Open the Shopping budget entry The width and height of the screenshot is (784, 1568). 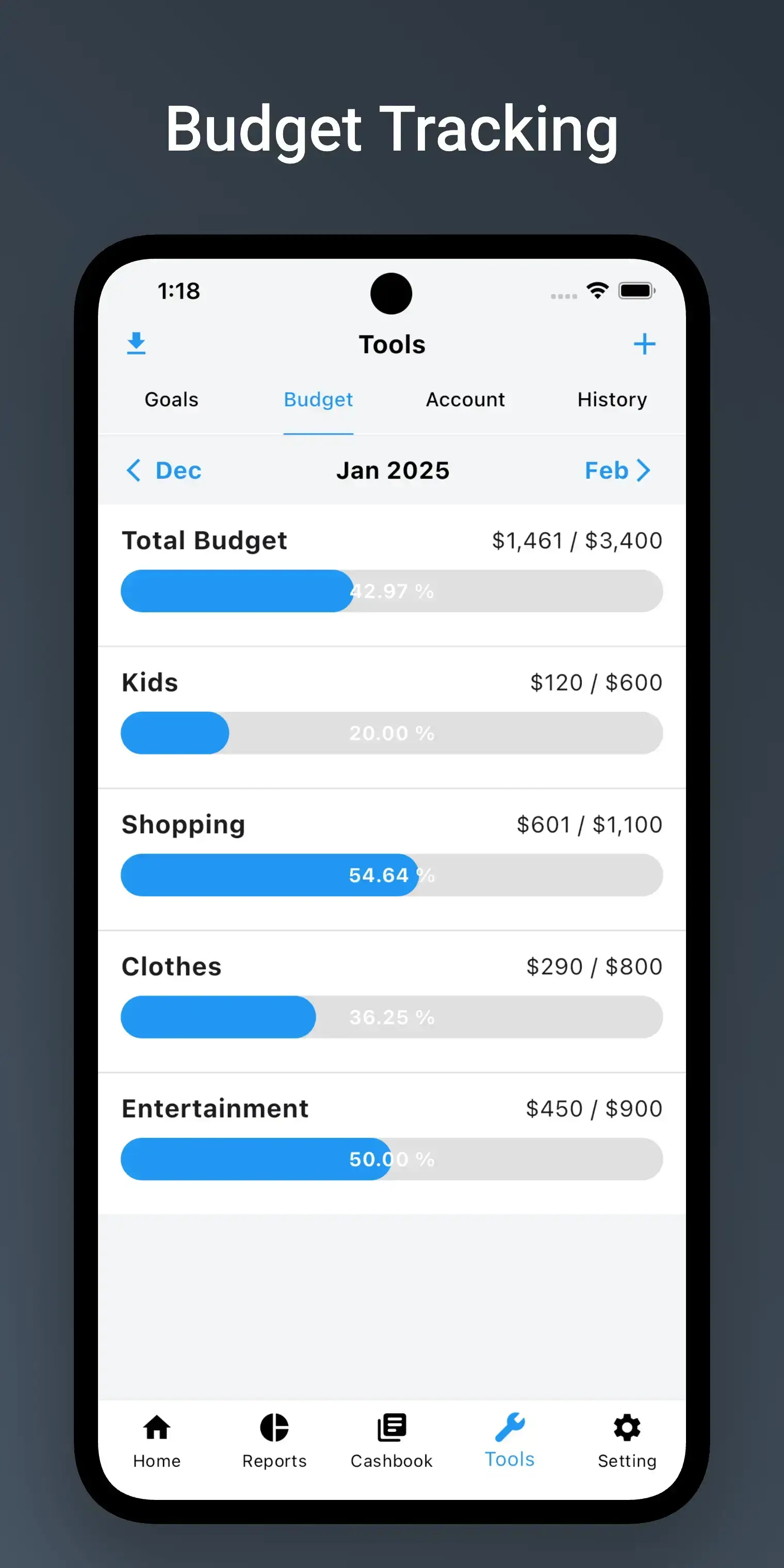[391, 855]
